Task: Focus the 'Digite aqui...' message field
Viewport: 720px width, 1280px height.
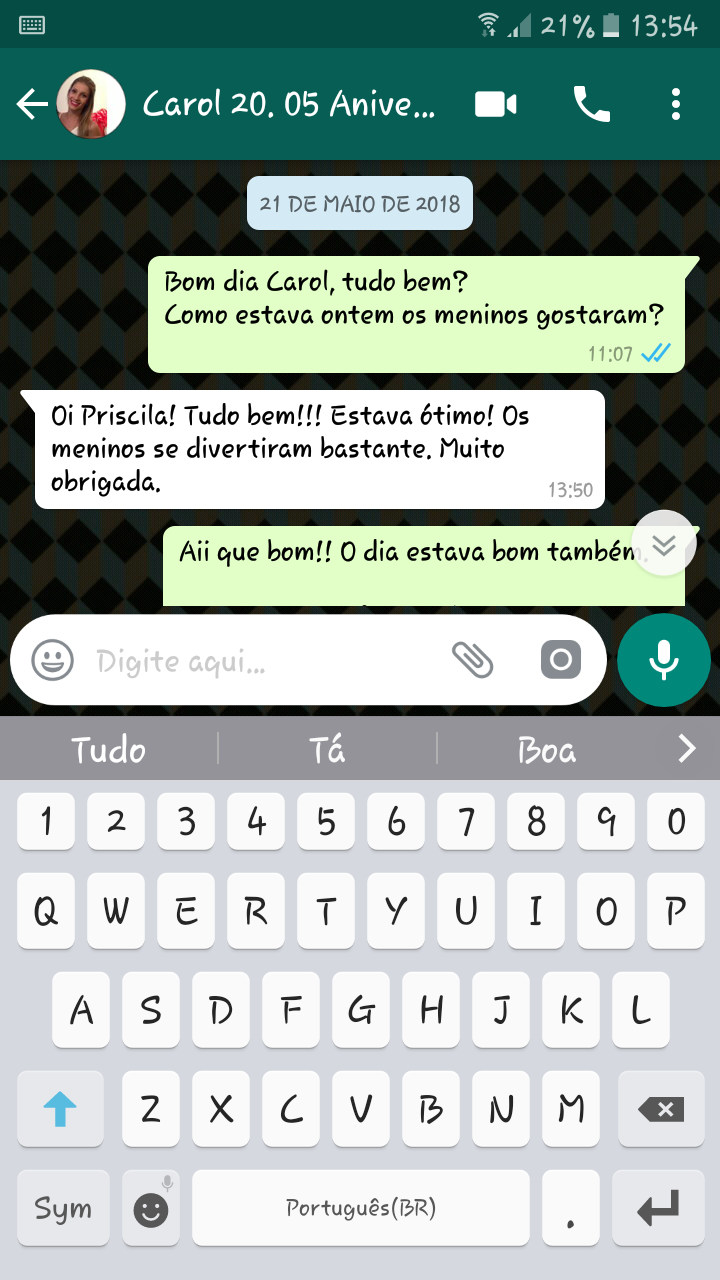Action: (260, 661)
